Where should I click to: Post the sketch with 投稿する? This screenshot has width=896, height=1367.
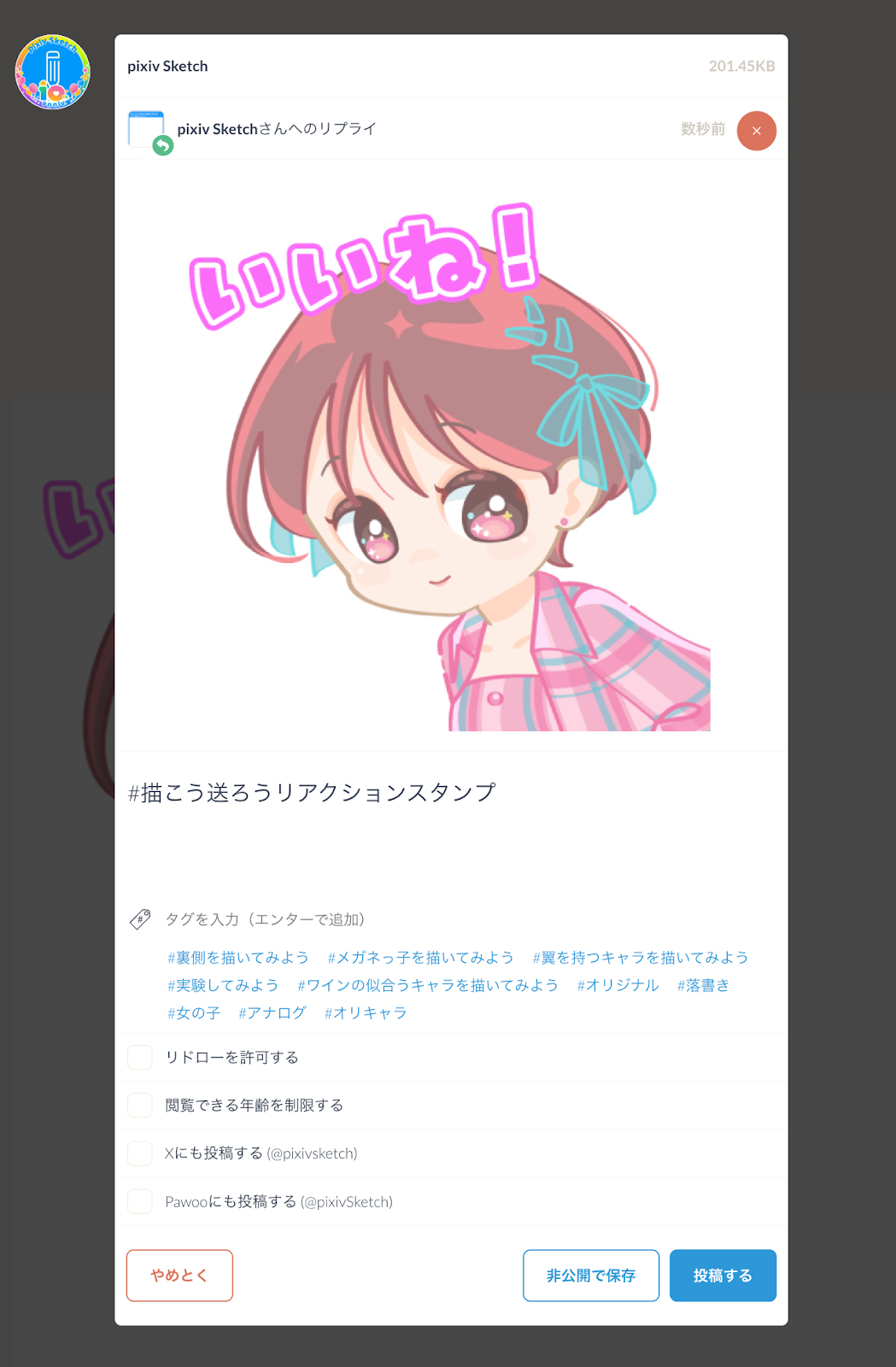point(723,1276)
